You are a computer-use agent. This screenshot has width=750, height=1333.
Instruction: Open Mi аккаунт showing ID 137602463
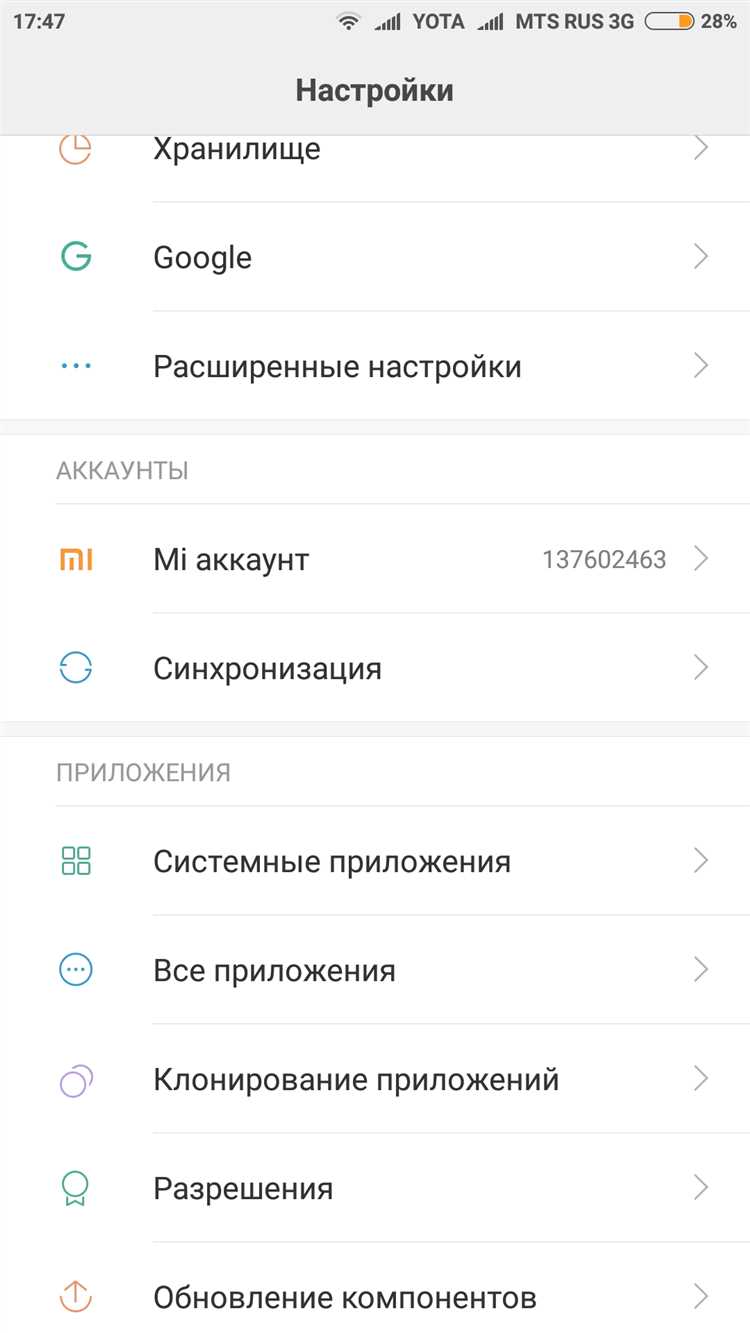[x=375, y=559]
